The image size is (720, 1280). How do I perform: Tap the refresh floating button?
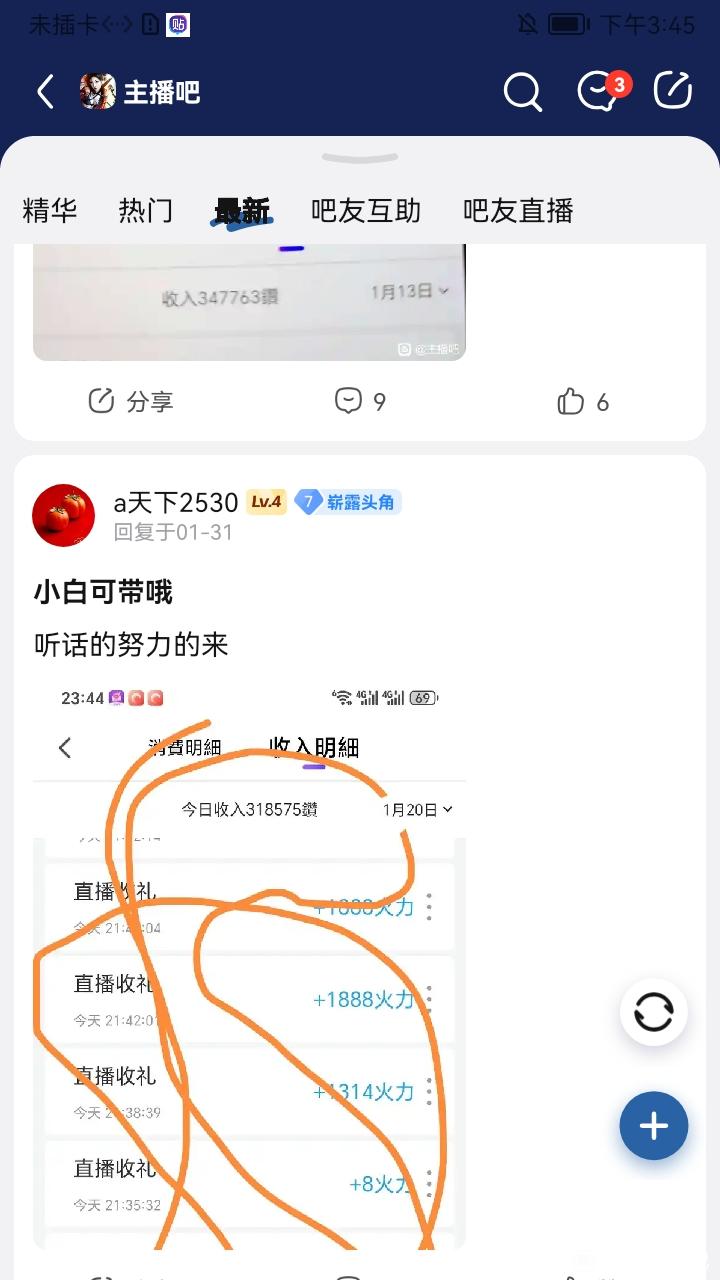coord(654,1012)
